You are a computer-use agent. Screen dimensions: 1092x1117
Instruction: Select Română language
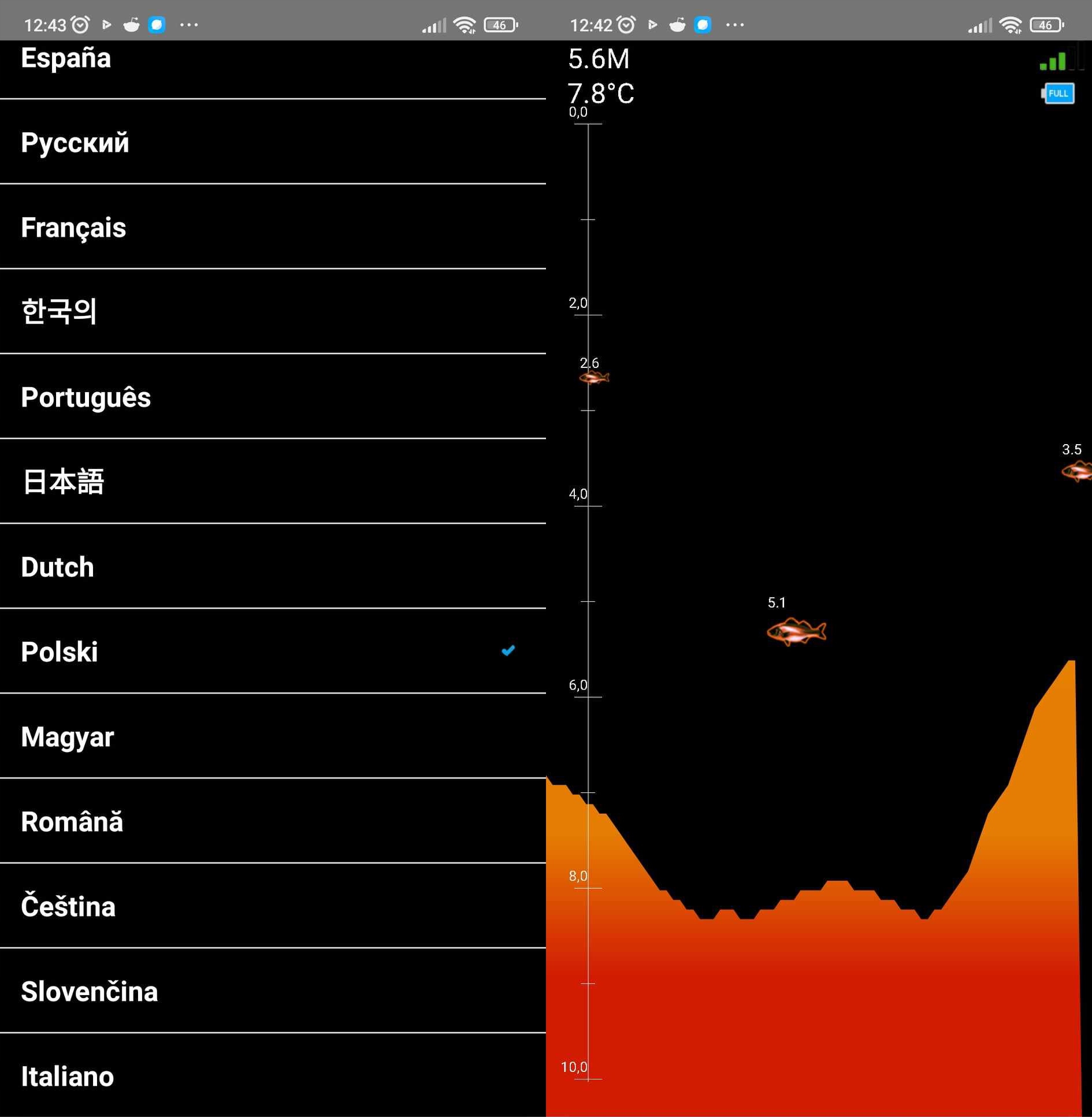click(x=72, y=822)
